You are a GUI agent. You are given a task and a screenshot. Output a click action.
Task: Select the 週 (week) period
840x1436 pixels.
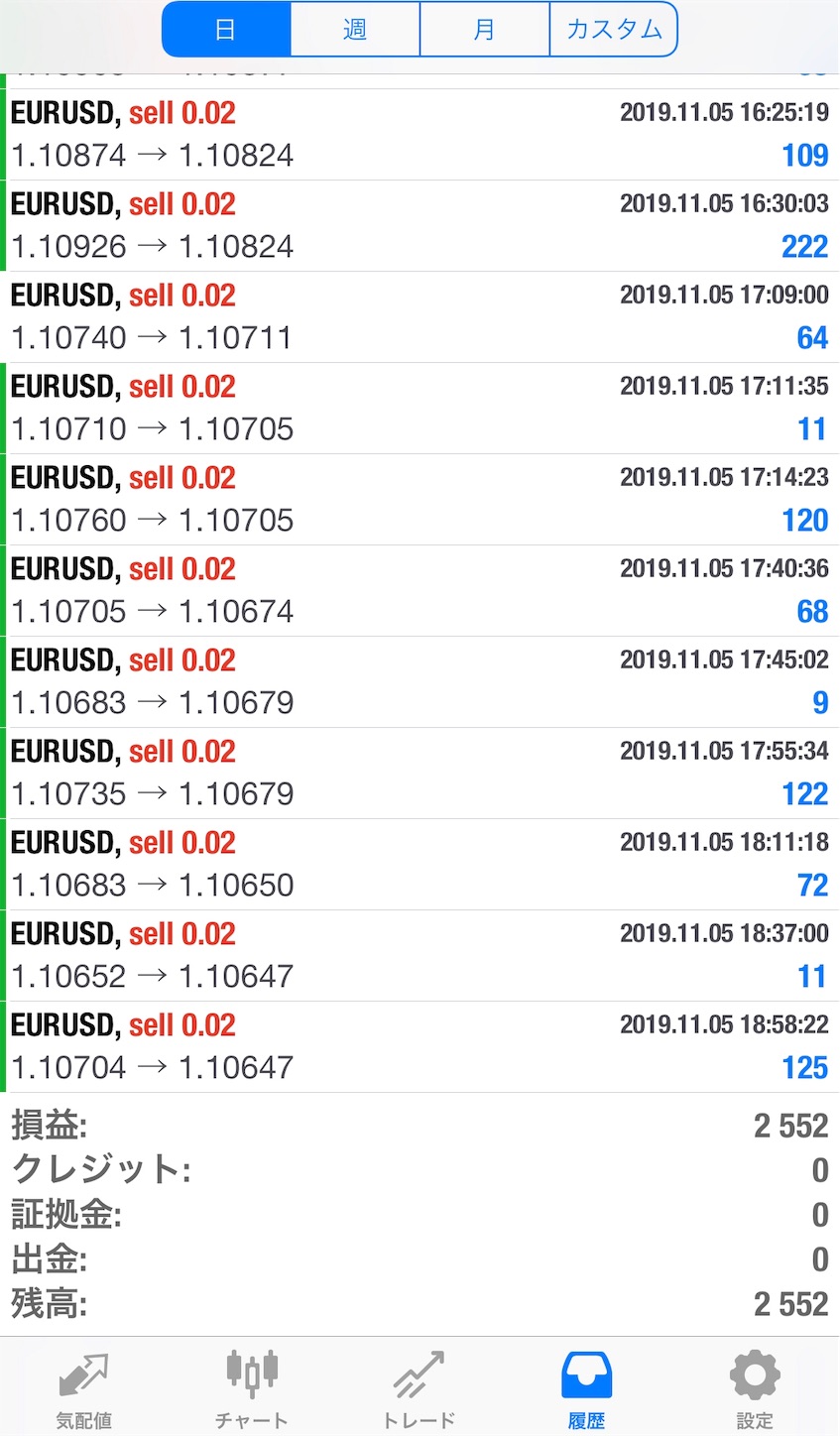tap(355, 30)
